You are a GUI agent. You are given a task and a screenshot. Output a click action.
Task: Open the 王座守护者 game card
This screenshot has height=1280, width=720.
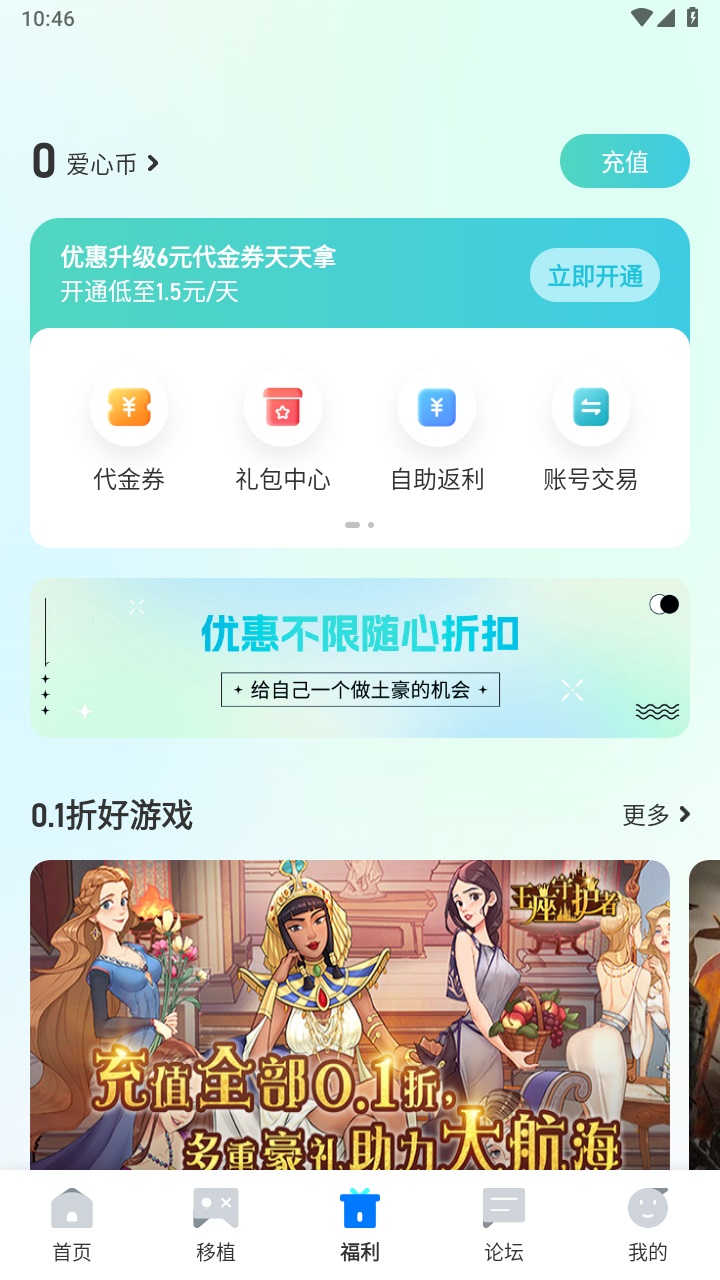click(350, 1010)
